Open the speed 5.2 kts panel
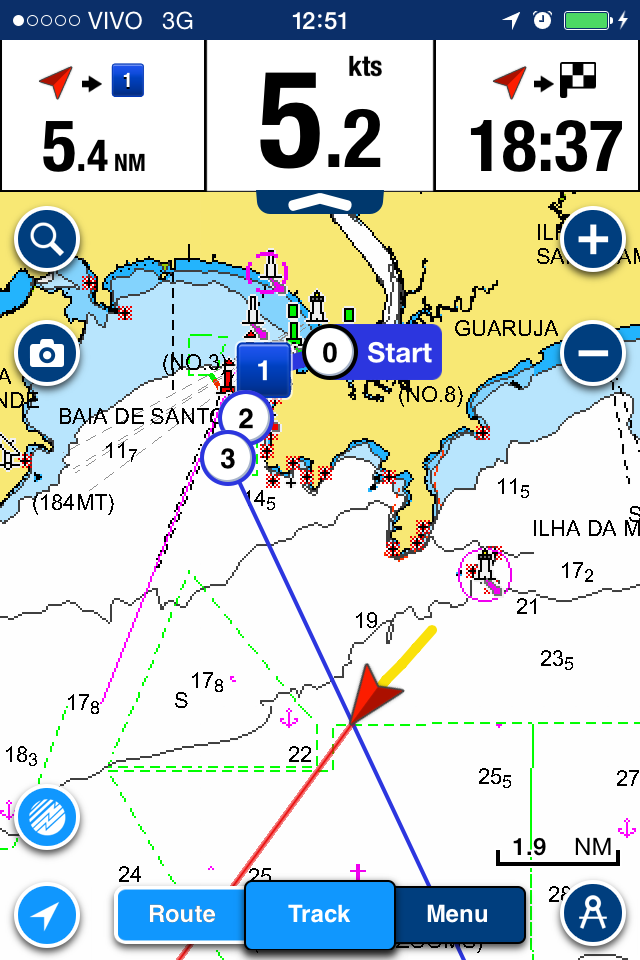This screenshot has width=640, height=960. coord(320,115)
